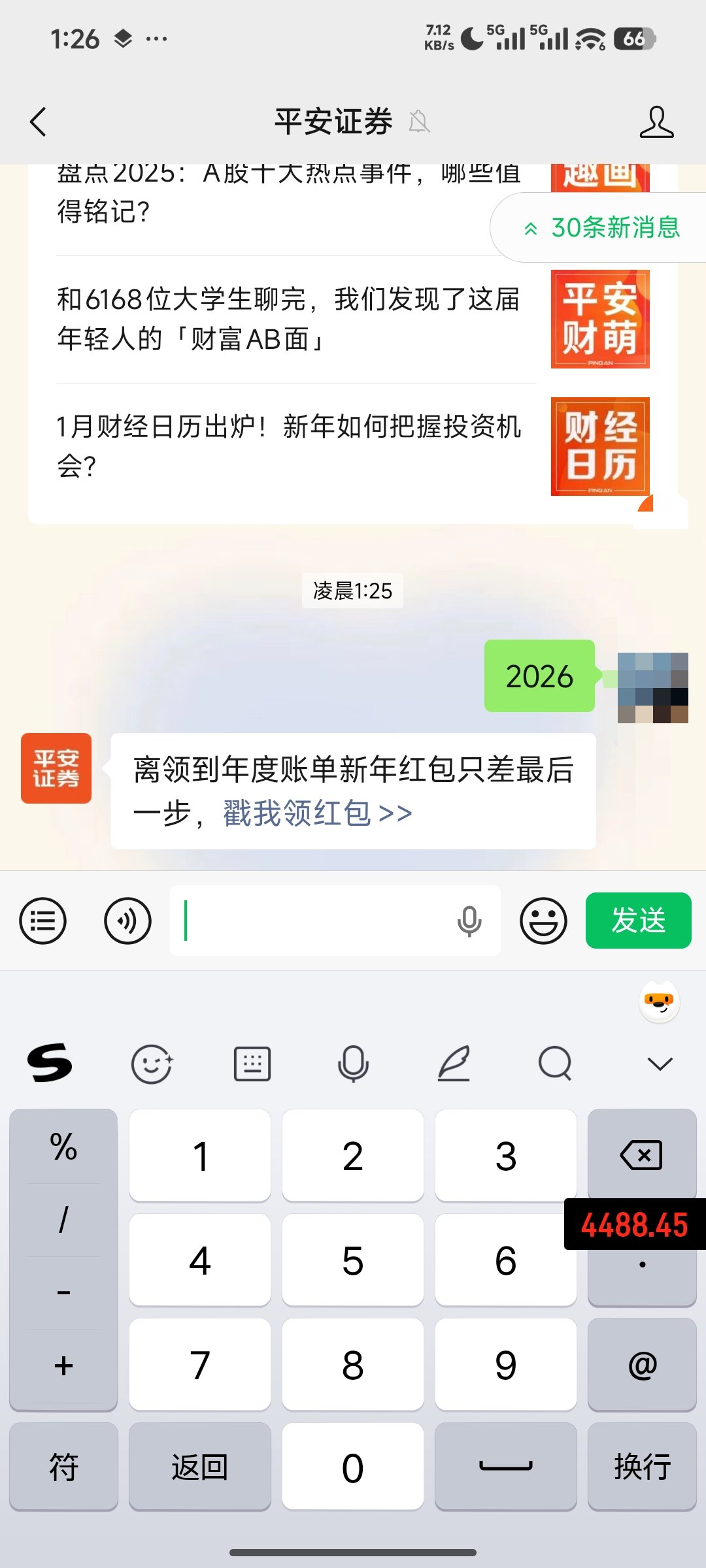This screenshot has height=1568, width=706.
Task: Open keyboard layout switcher
Action: point(252,1064)
